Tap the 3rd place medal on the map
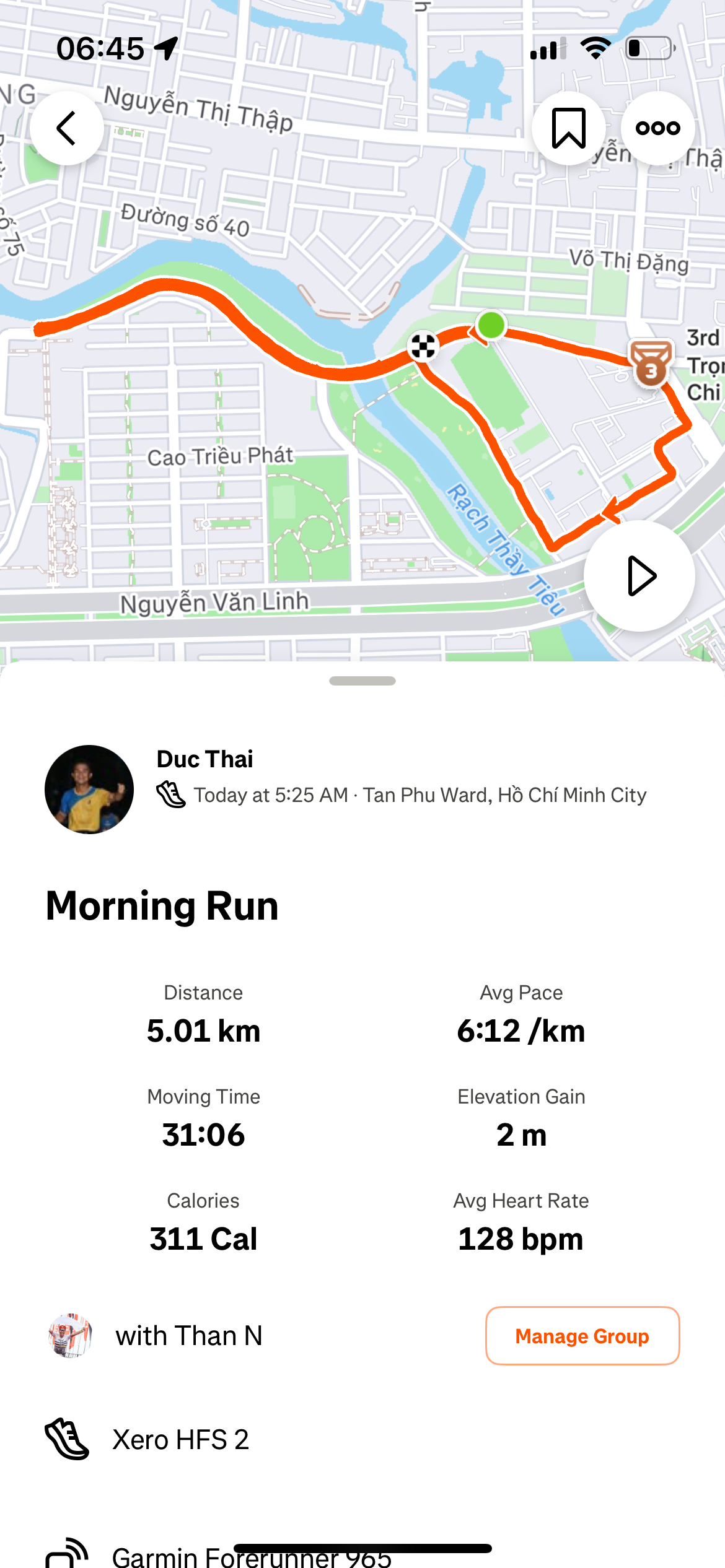 point(651,364)
